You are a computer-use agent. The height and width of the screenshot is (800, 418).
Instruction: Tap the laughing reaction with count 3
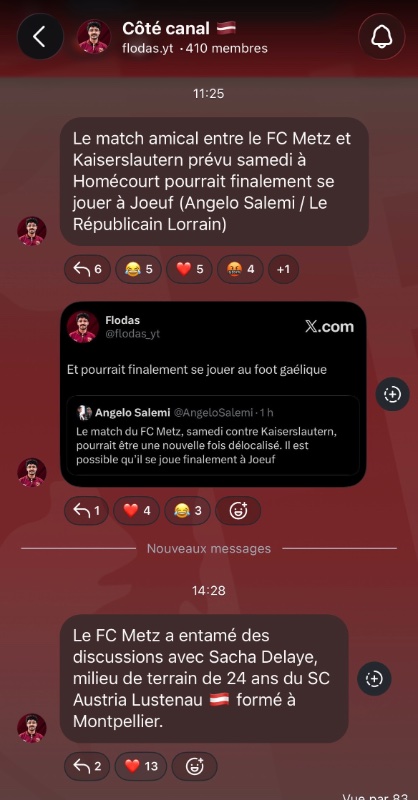coord(187,511)
